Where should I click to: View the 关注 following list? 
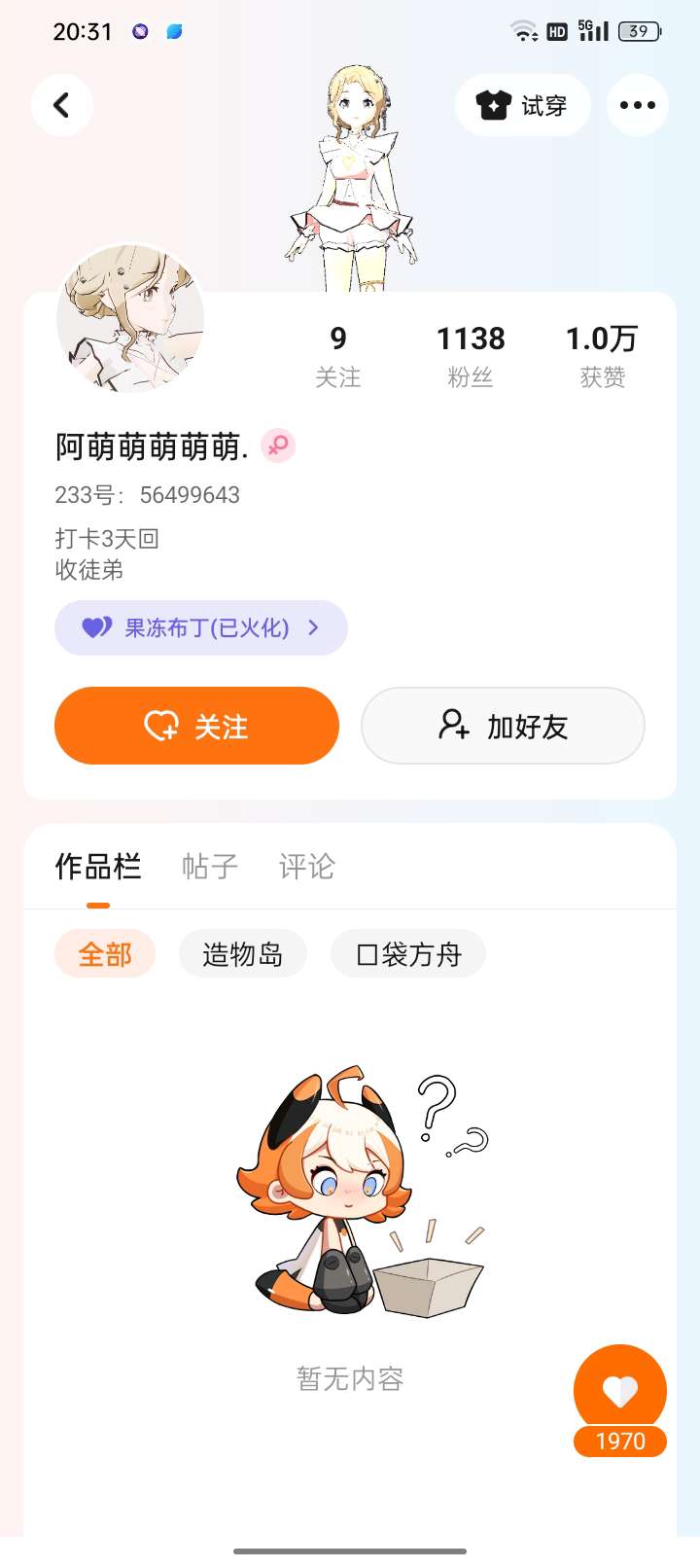pos(338,356)
